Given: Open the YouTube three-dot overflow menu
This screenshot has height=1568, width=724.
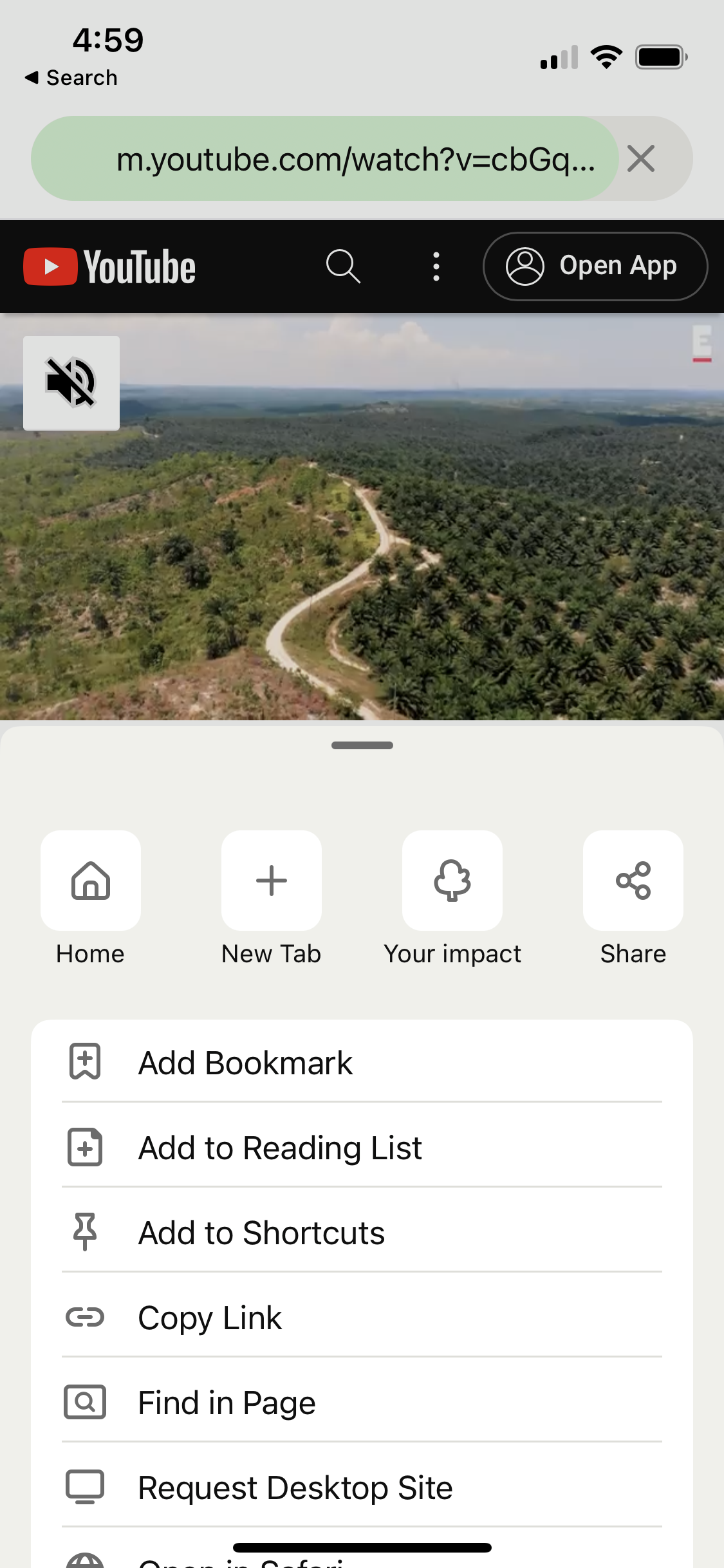Looking at the screenshot, I should (x=436, y=266).
